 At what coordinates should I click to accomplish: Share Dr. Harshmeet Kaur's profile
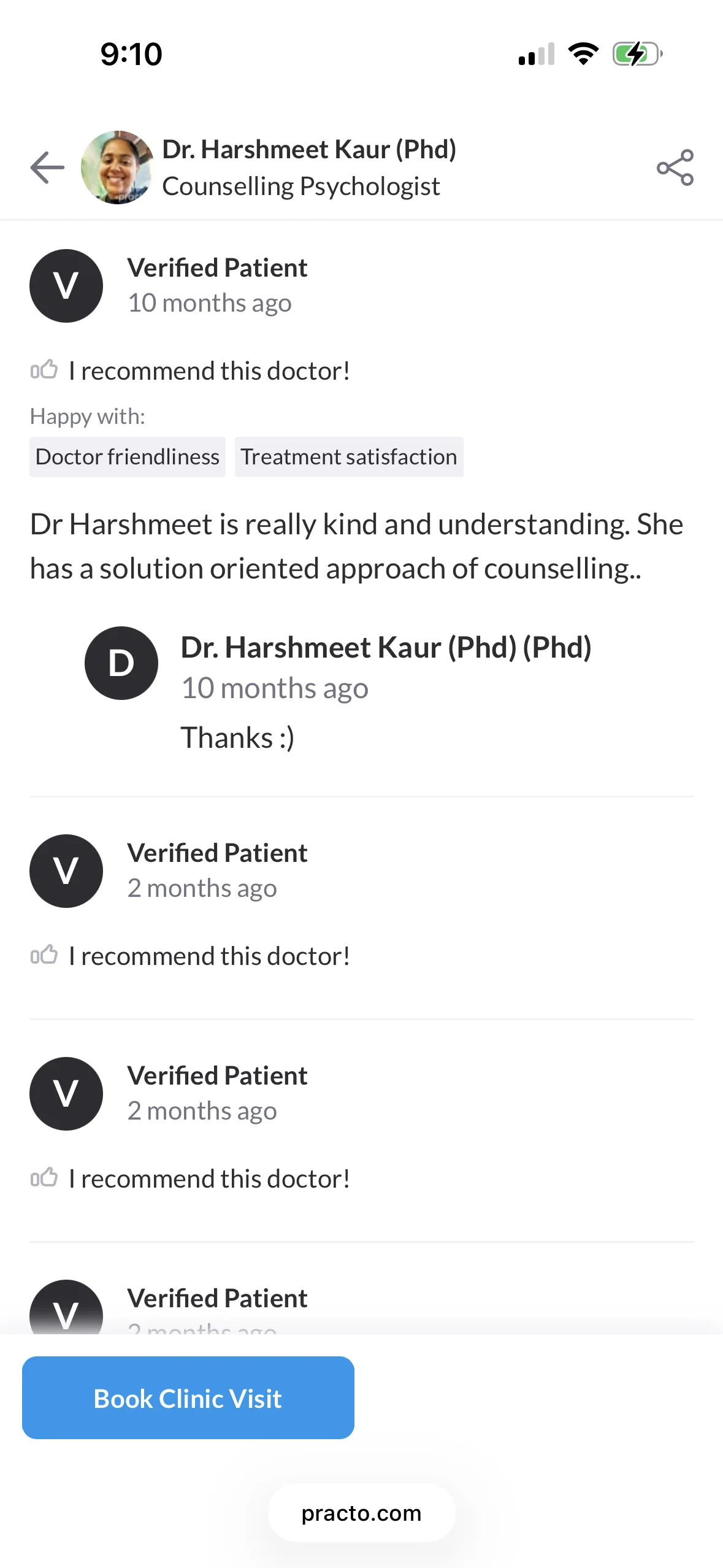click(x=675, y=167)
